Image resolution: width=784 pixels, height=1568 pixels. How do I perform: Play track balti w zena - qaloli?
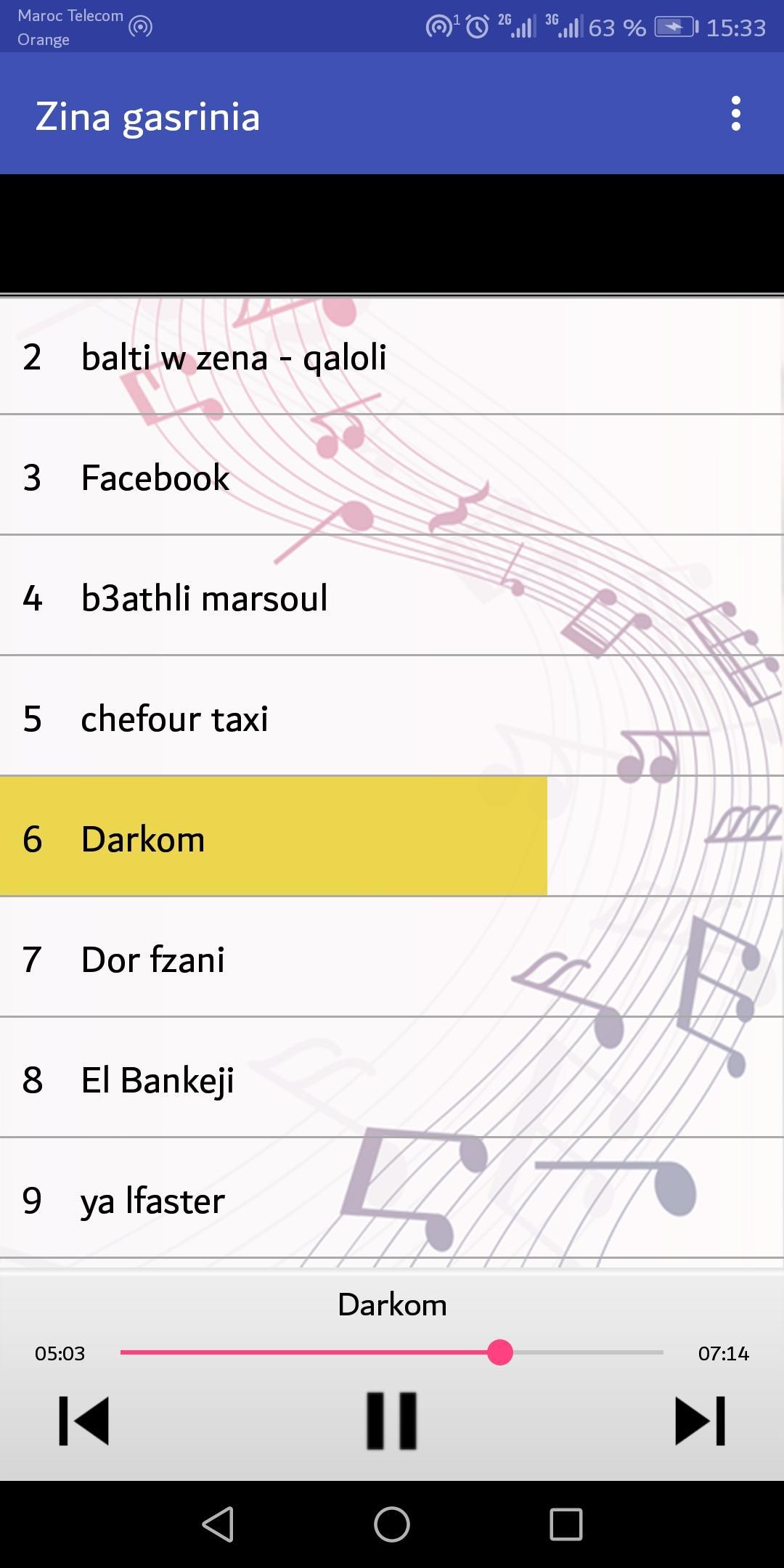tap(392, 356)
